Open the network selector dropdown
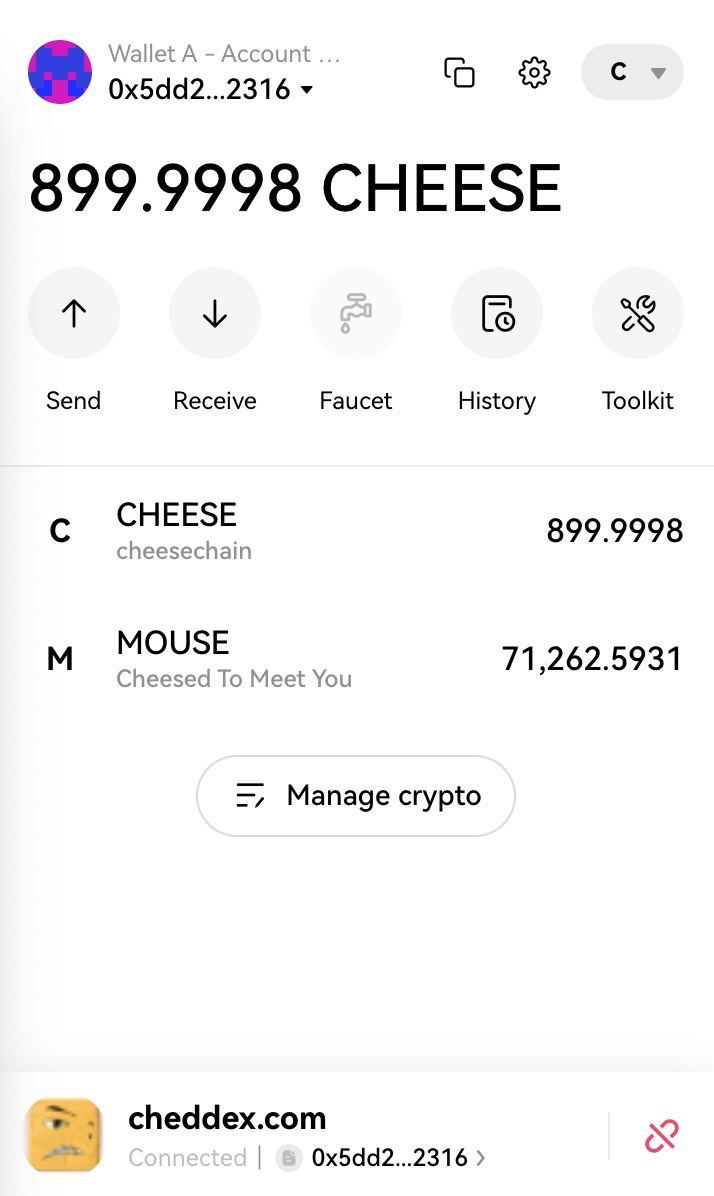Viewport: 714px width, 1196px height. pos(632,72)
